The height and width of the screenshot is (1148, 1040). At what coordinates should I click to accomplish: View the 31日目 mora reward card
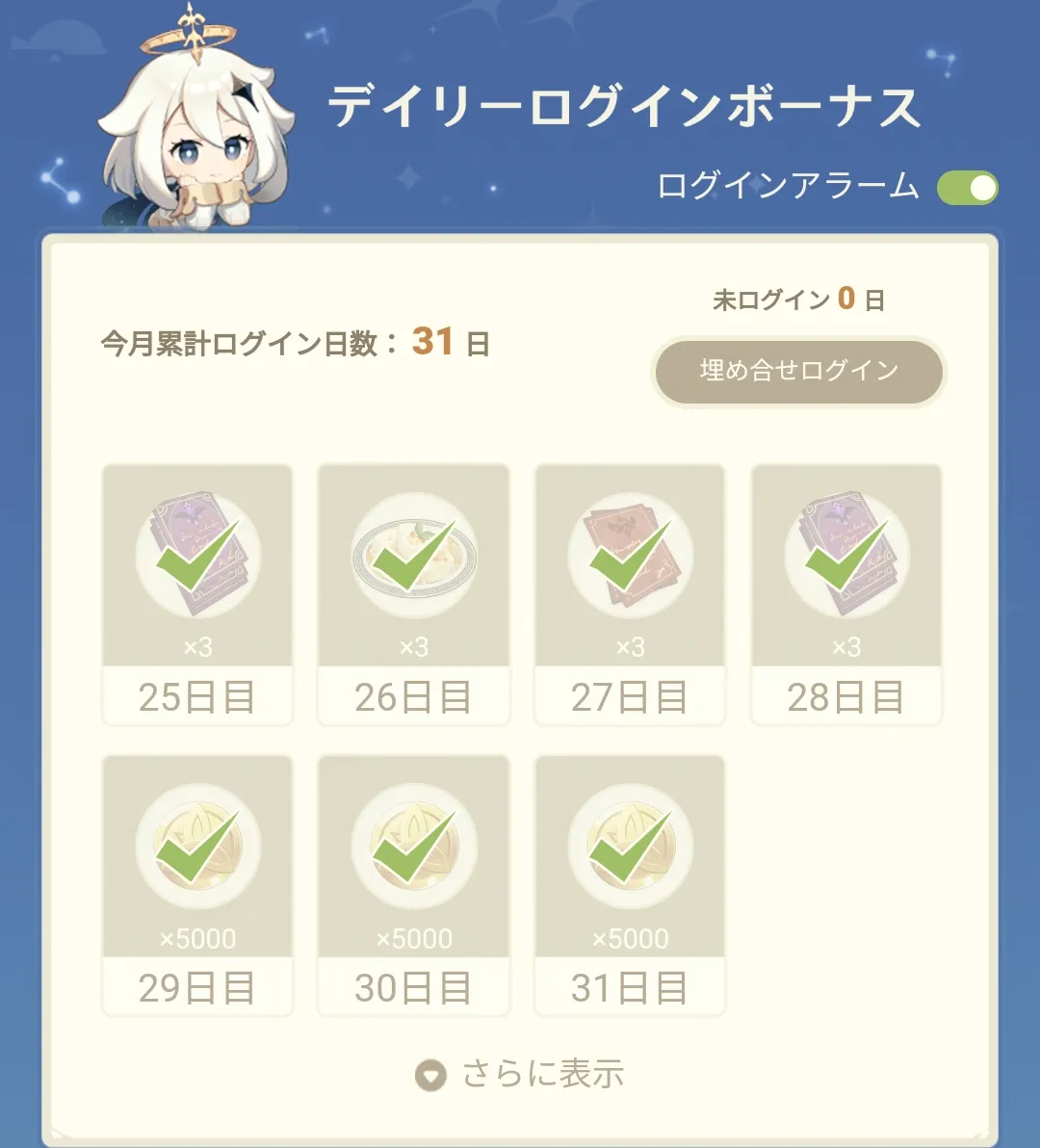click(x=630, y=884)
